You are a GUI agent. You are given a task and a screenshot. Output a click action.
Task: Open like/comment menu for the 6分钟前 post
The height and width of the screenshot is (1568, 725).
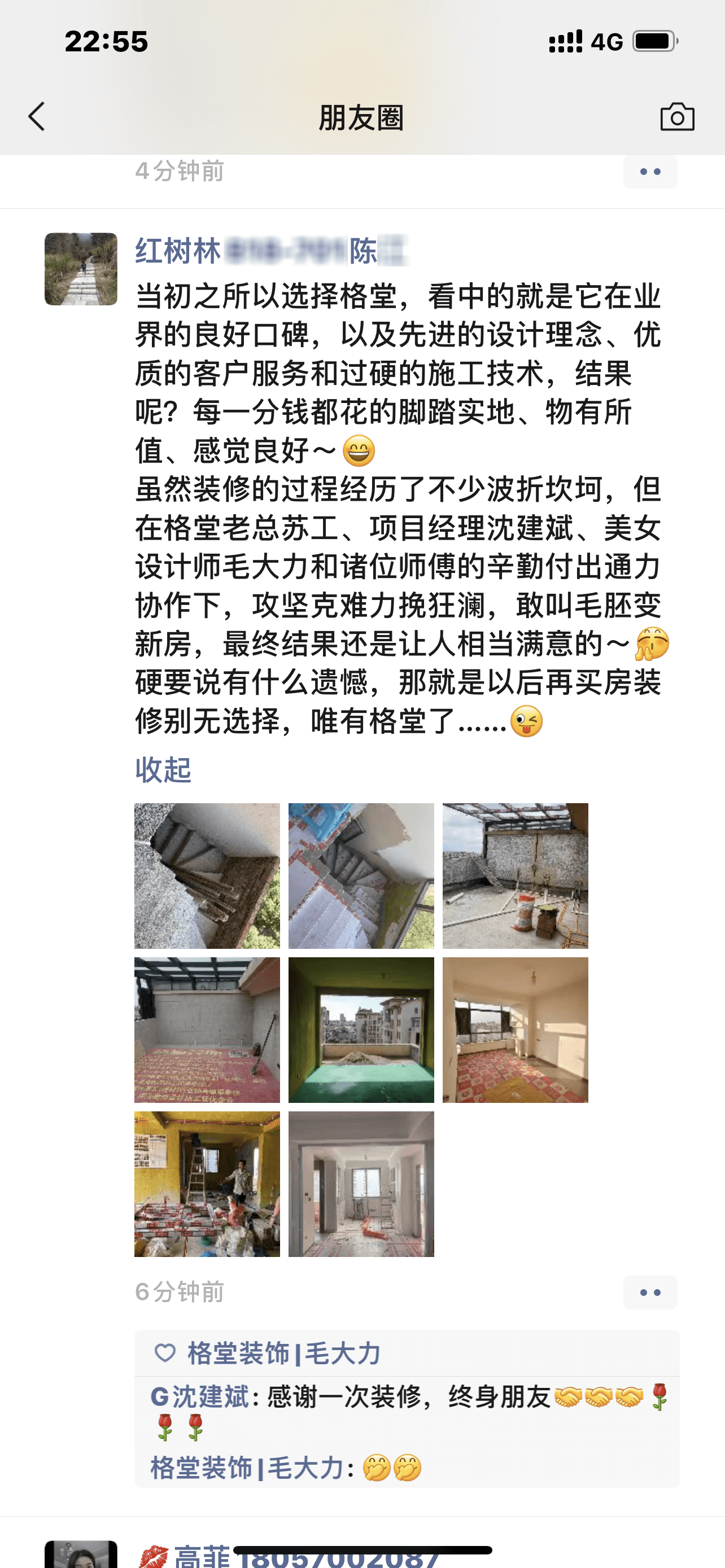coord(649,1292)
